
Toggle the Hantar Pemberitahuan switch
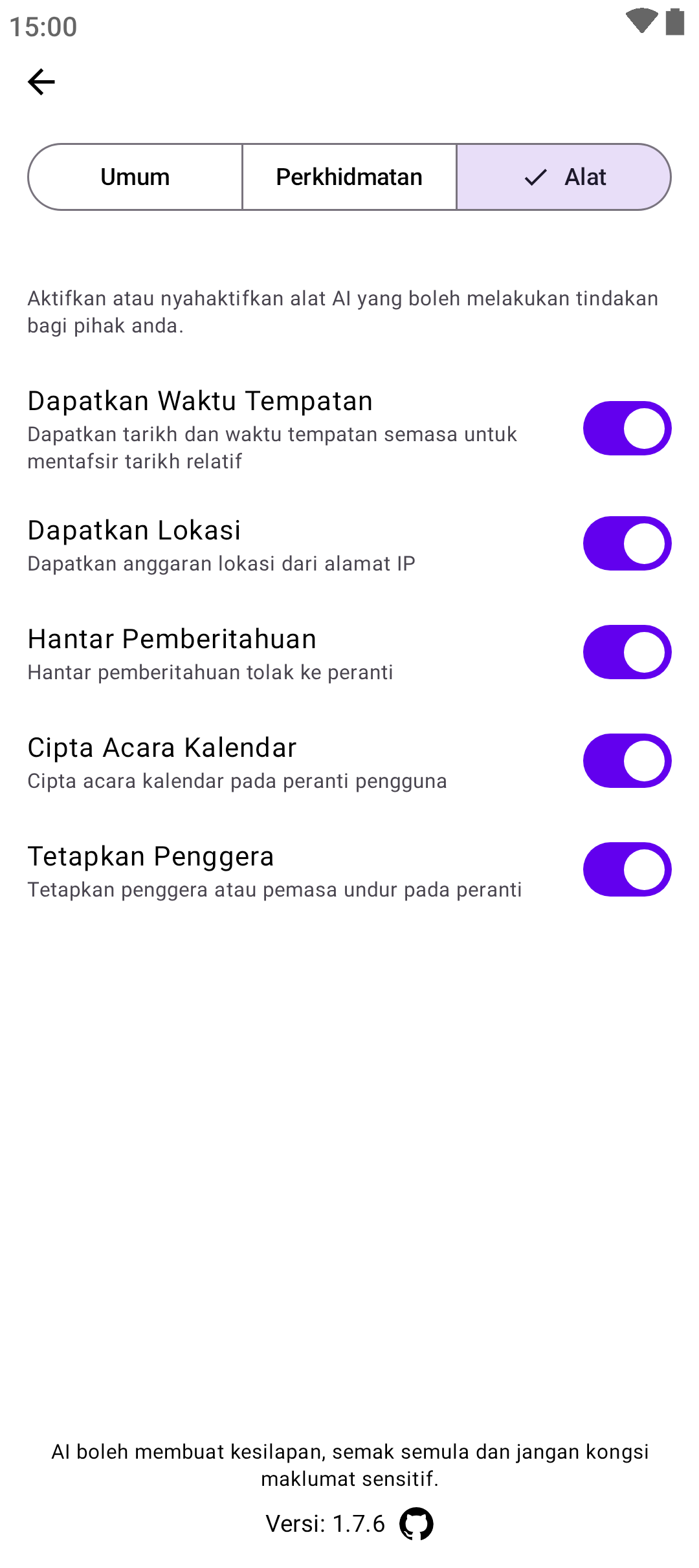(627, 652)
